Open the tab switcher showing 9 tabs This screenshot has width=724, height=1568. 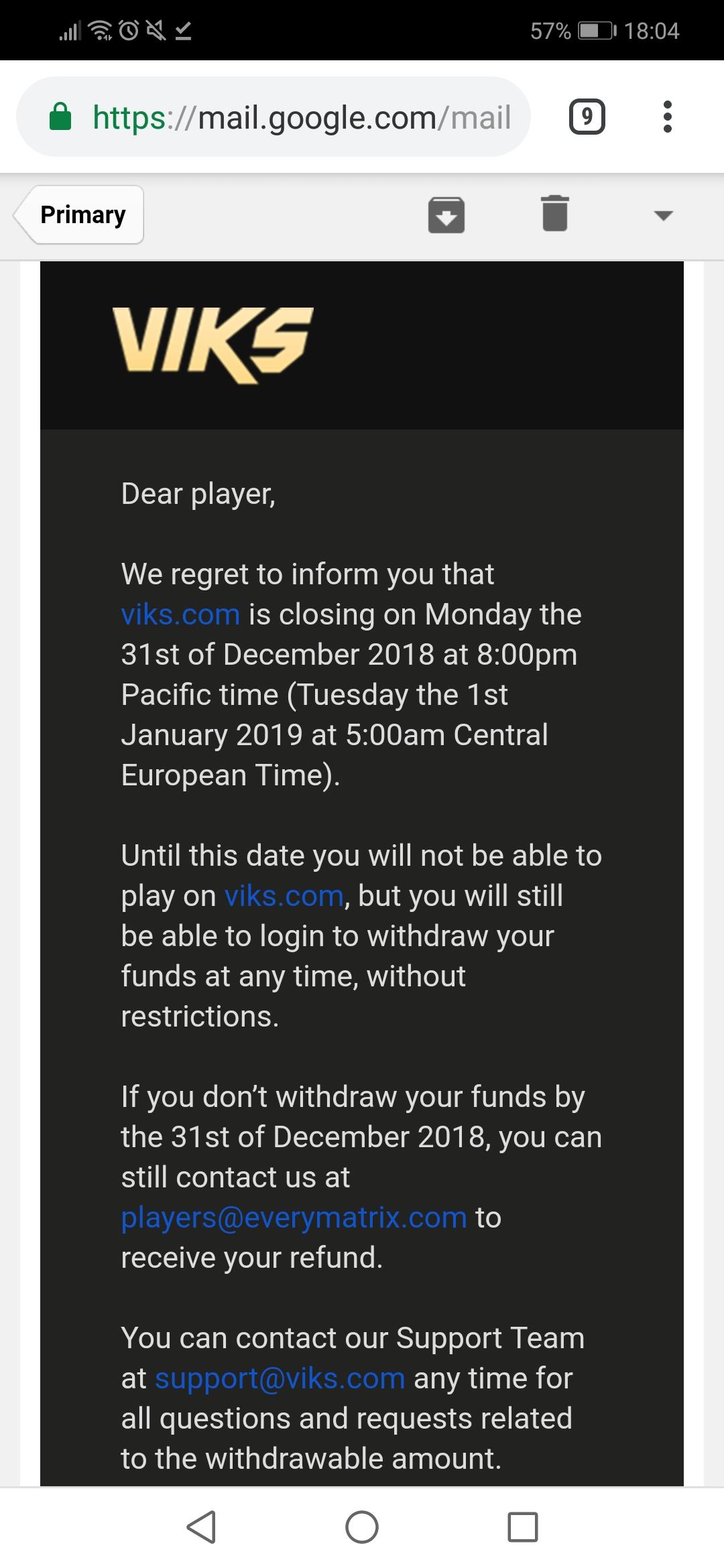coord(587,117)
